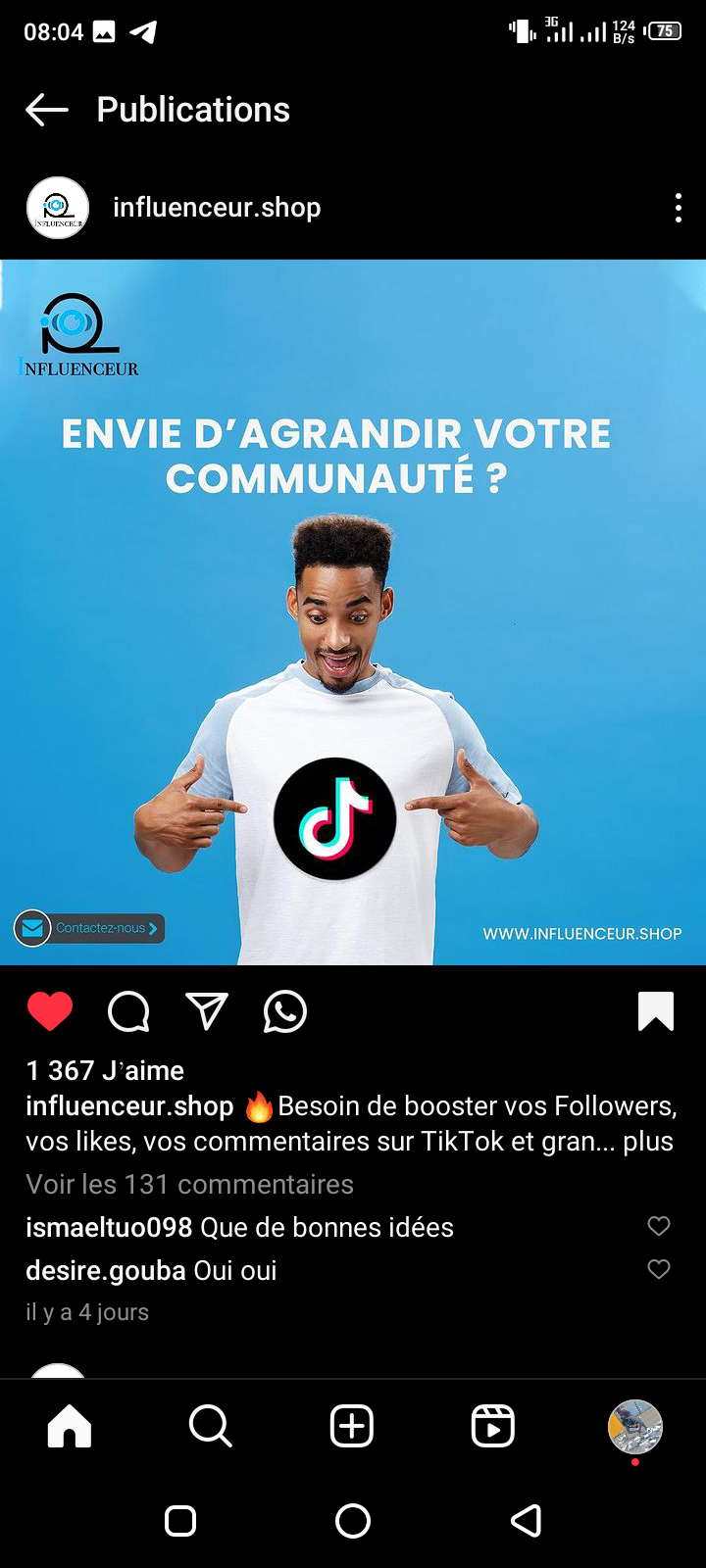Remove the post from saved bookmarks
Screen dimensions: 706x1568
[x=656, y=1011]
